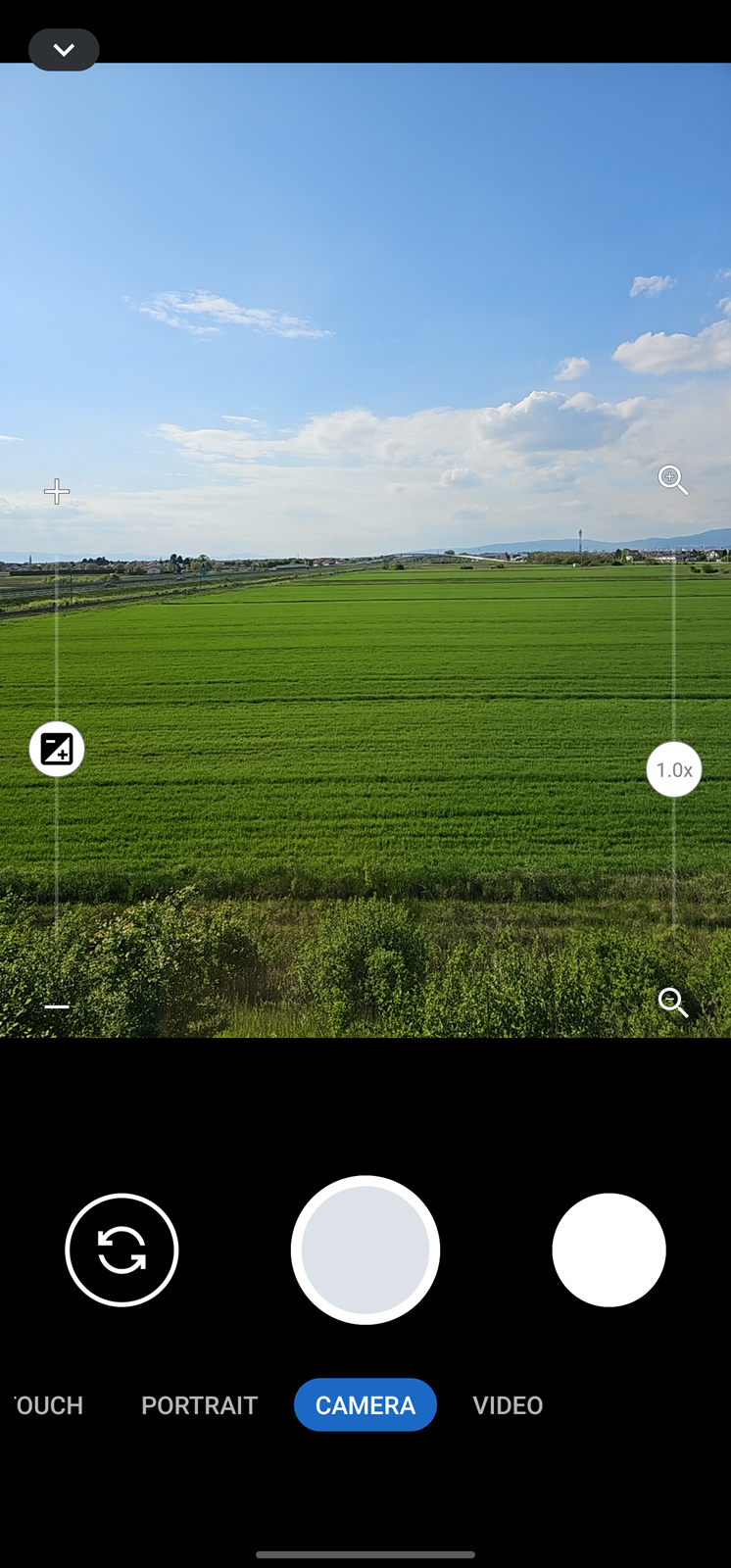
Task: Expand the top dropdown chevron menu
Action: point(64,50)
